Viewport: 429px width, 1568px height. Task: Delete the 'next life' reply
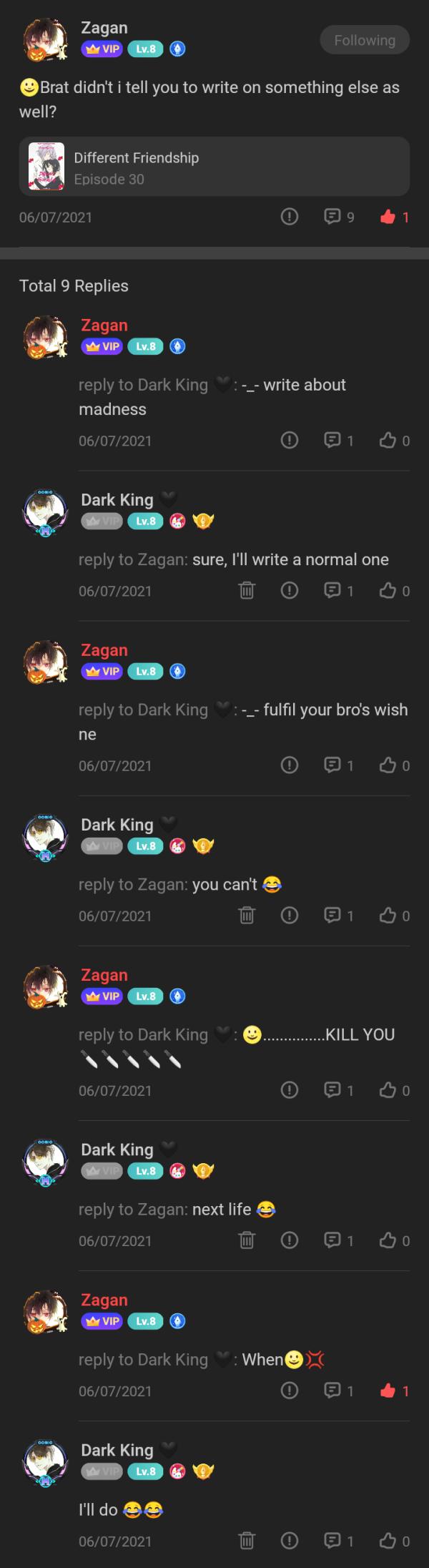tap(247, 1240)
